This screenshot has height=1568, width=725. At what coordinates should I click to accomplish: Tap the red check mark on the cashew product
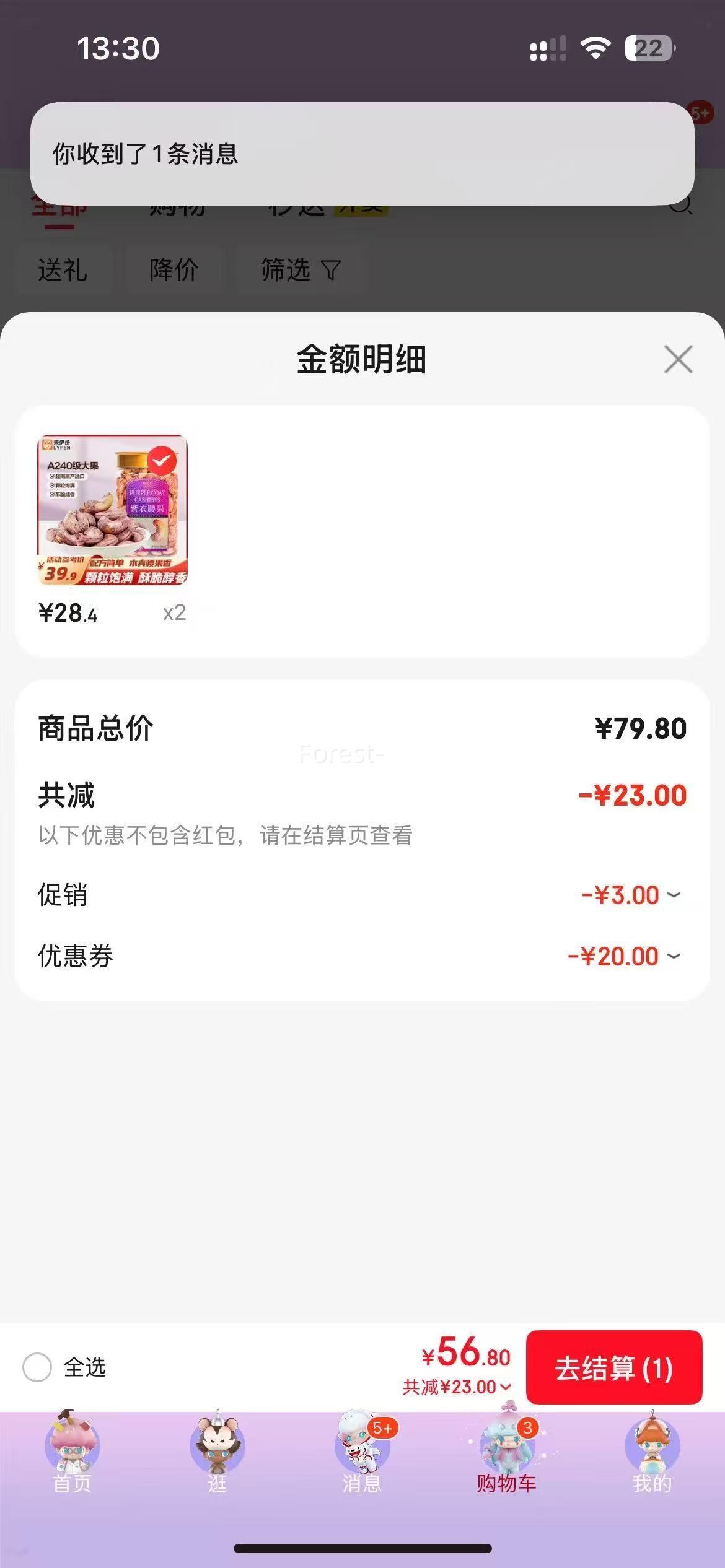click(x=162, y=460)
